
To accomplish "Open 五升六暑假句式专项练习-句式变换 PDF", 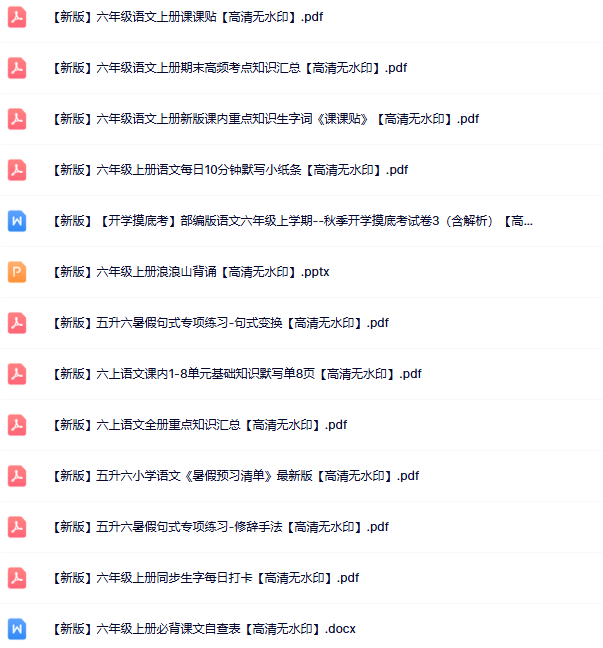I will (x=219, y=323).
